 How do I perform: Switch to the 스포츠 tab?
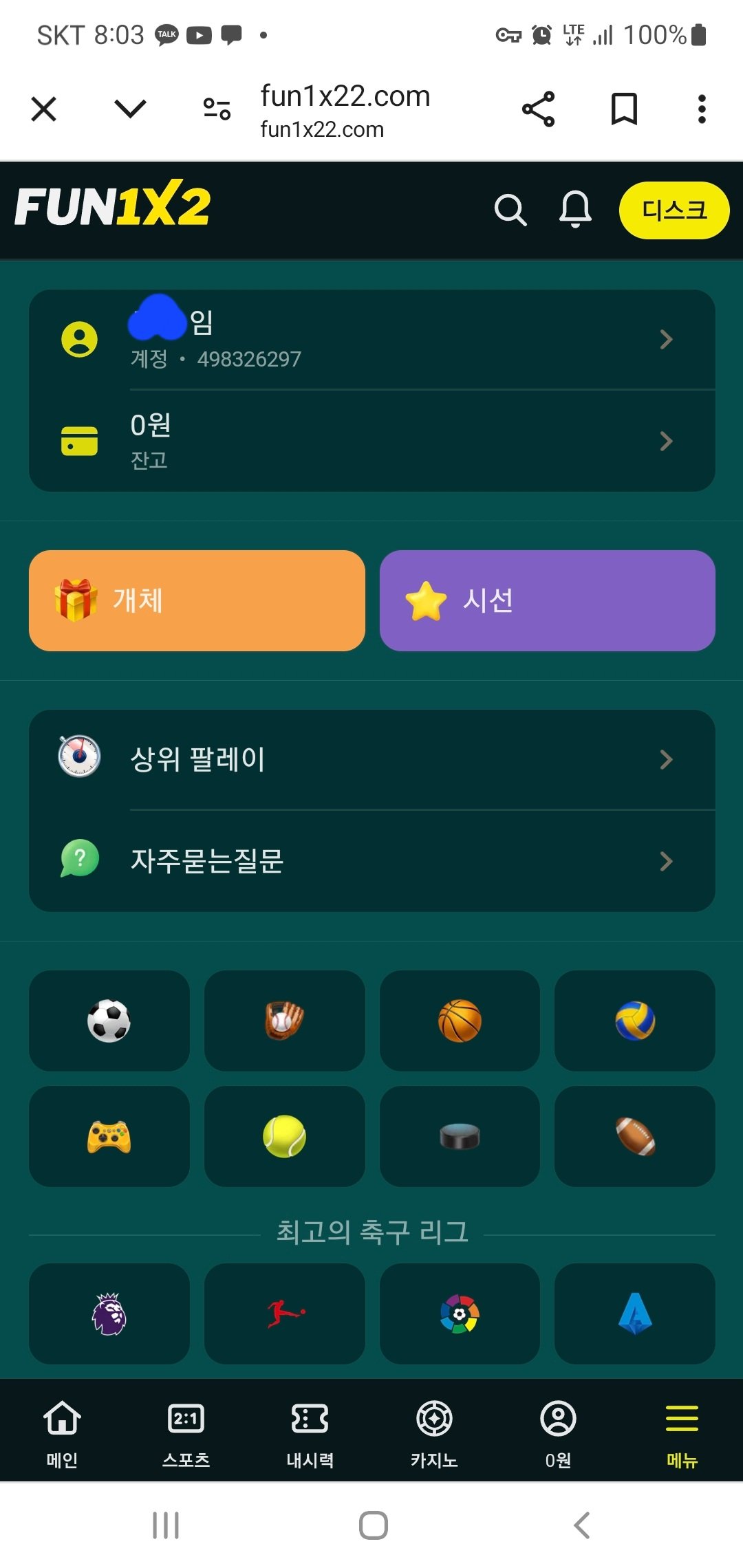pos(186,1430)
